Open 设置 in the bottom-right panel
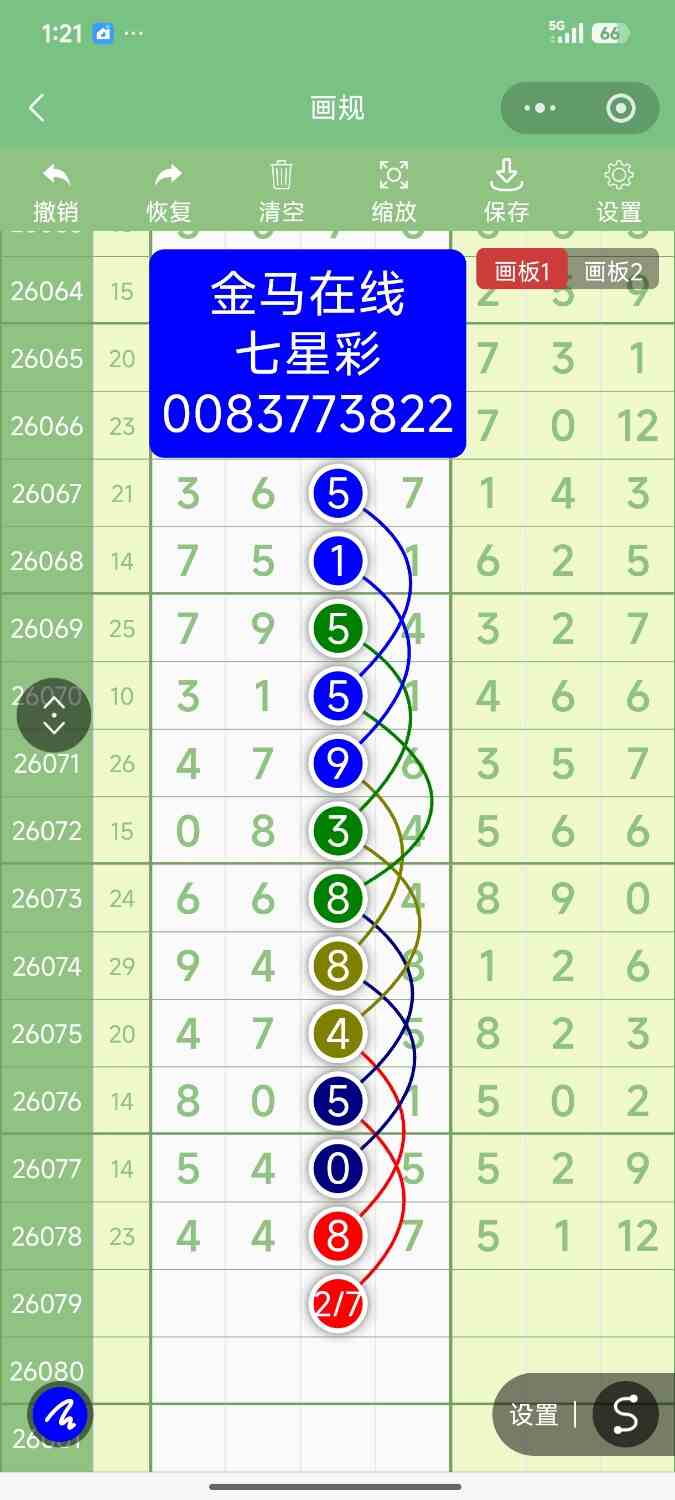 coord(534,1414)
